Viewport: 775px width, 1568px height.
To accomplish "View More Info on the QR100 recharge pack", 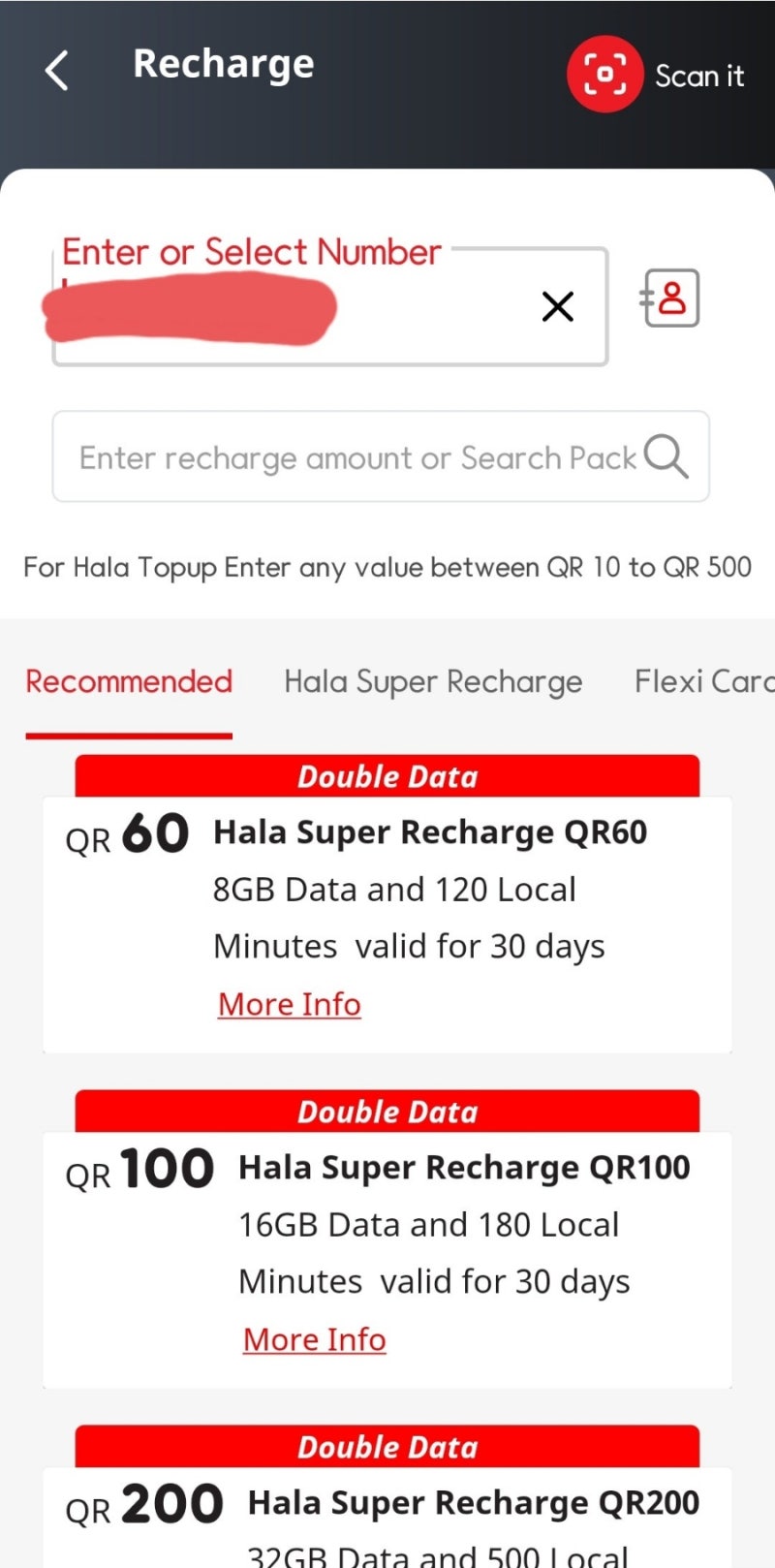I will tap(314, 1338).
